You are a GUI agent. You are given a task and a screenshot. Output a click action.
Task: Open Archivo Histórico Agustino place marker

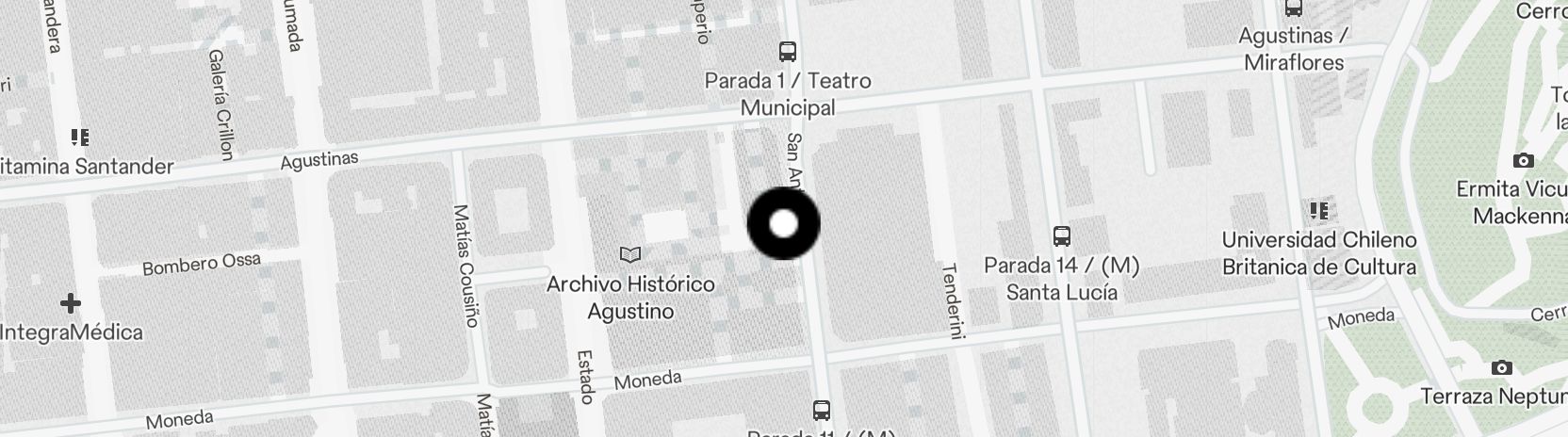click(629, 254)
